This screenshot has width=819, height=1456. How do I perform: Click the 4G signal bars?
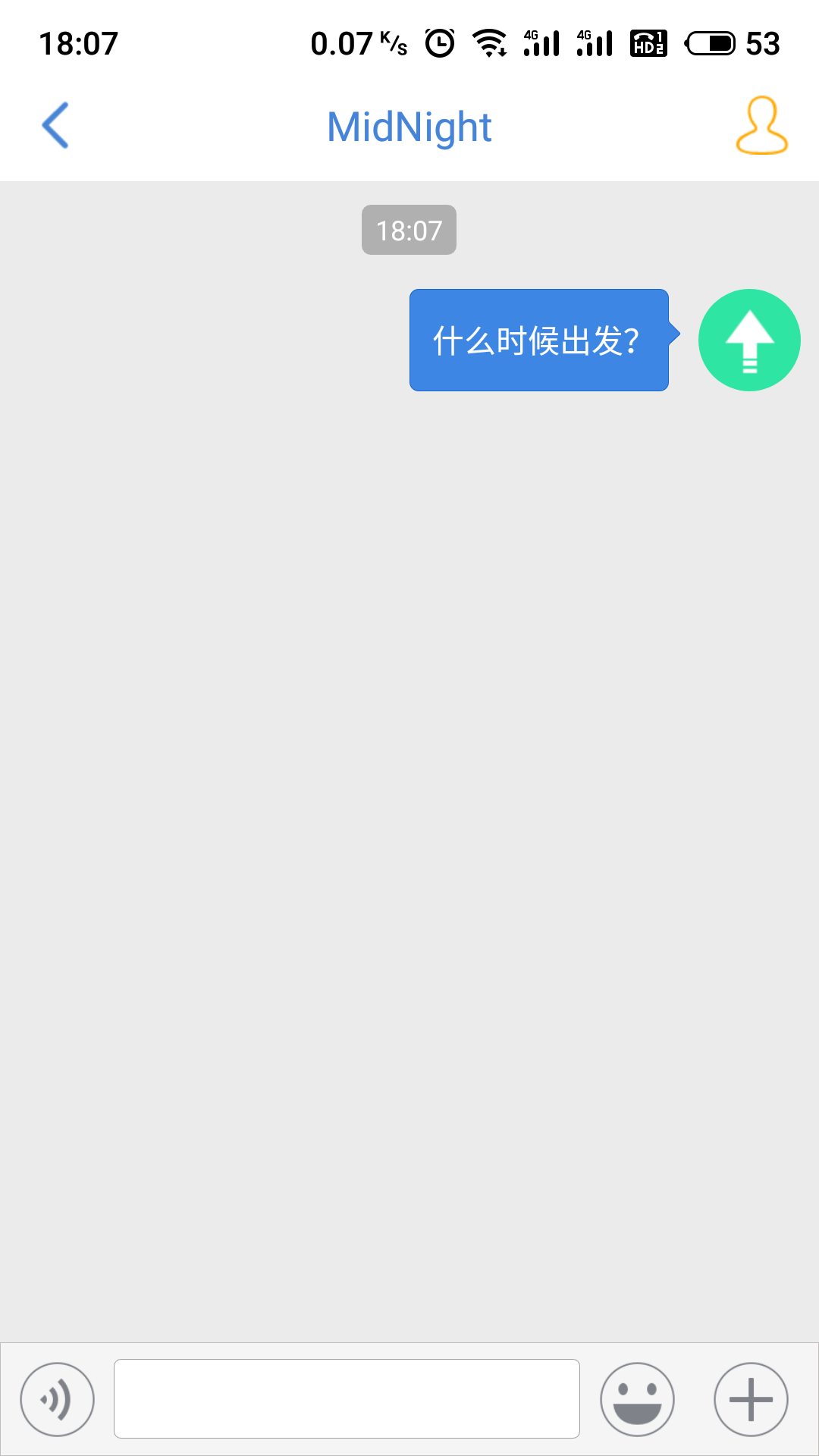point(542,42)
